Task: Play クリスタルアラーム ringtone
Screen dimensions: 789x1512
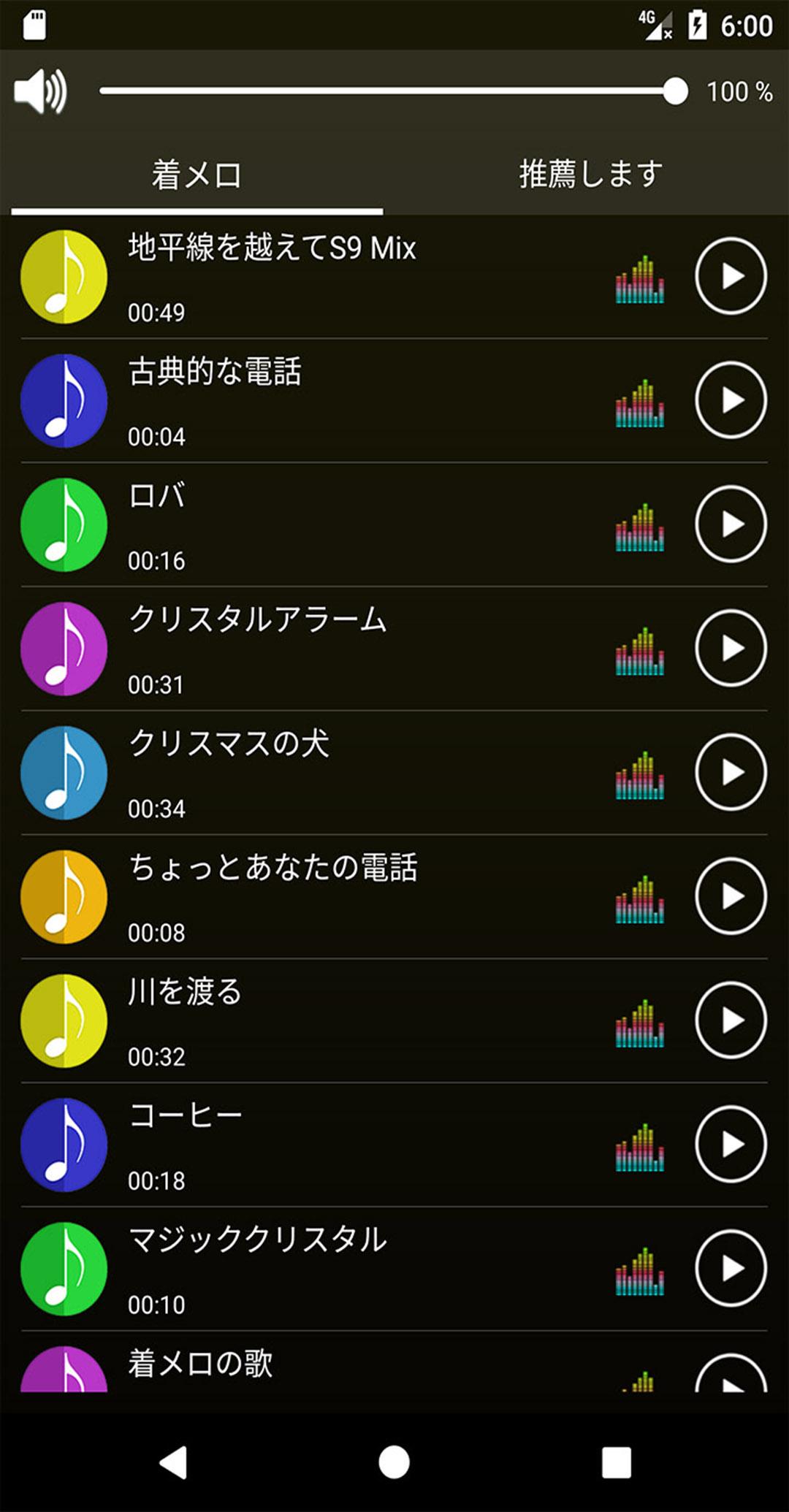Action: point(731,649)
